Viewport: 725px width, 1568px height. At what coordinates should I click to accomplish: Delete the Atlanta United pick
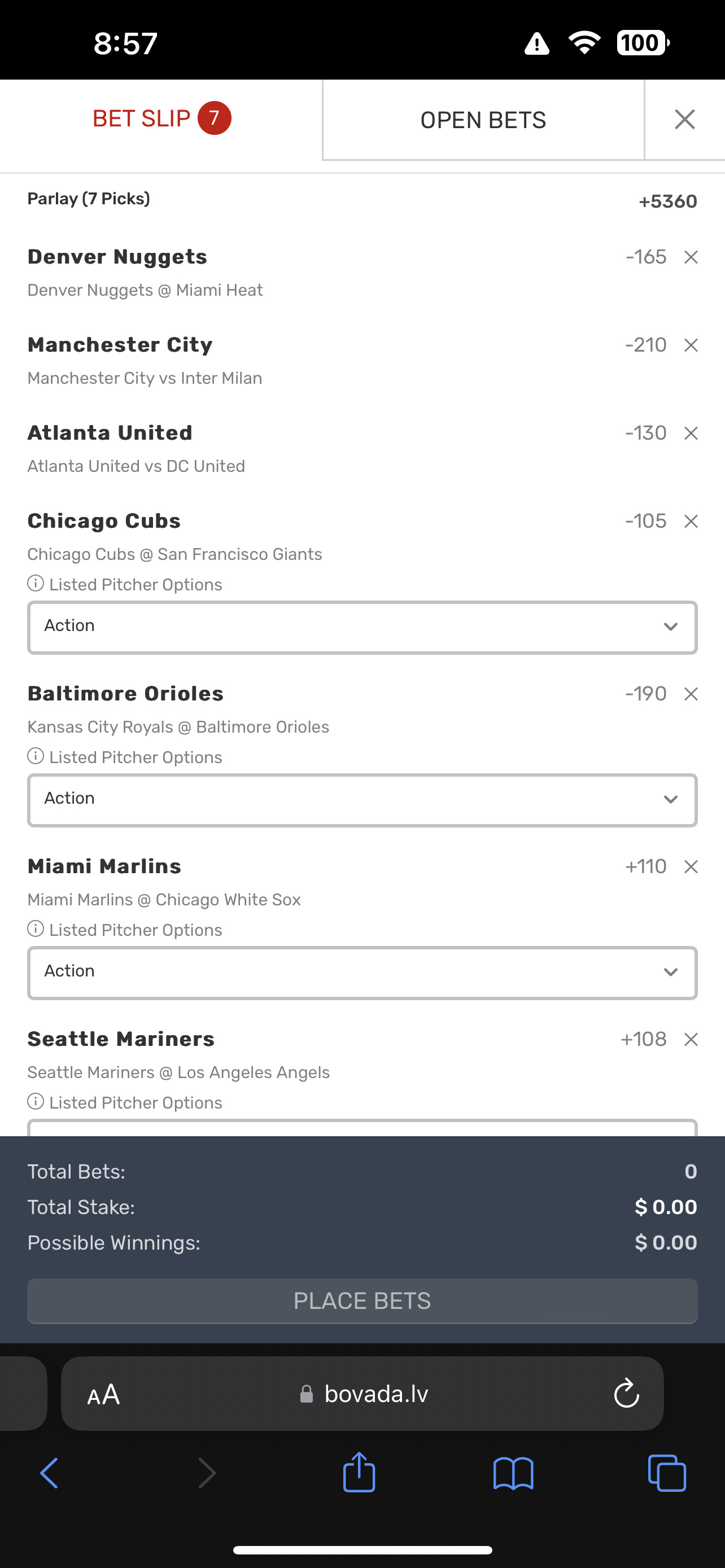tap(691, 433)
